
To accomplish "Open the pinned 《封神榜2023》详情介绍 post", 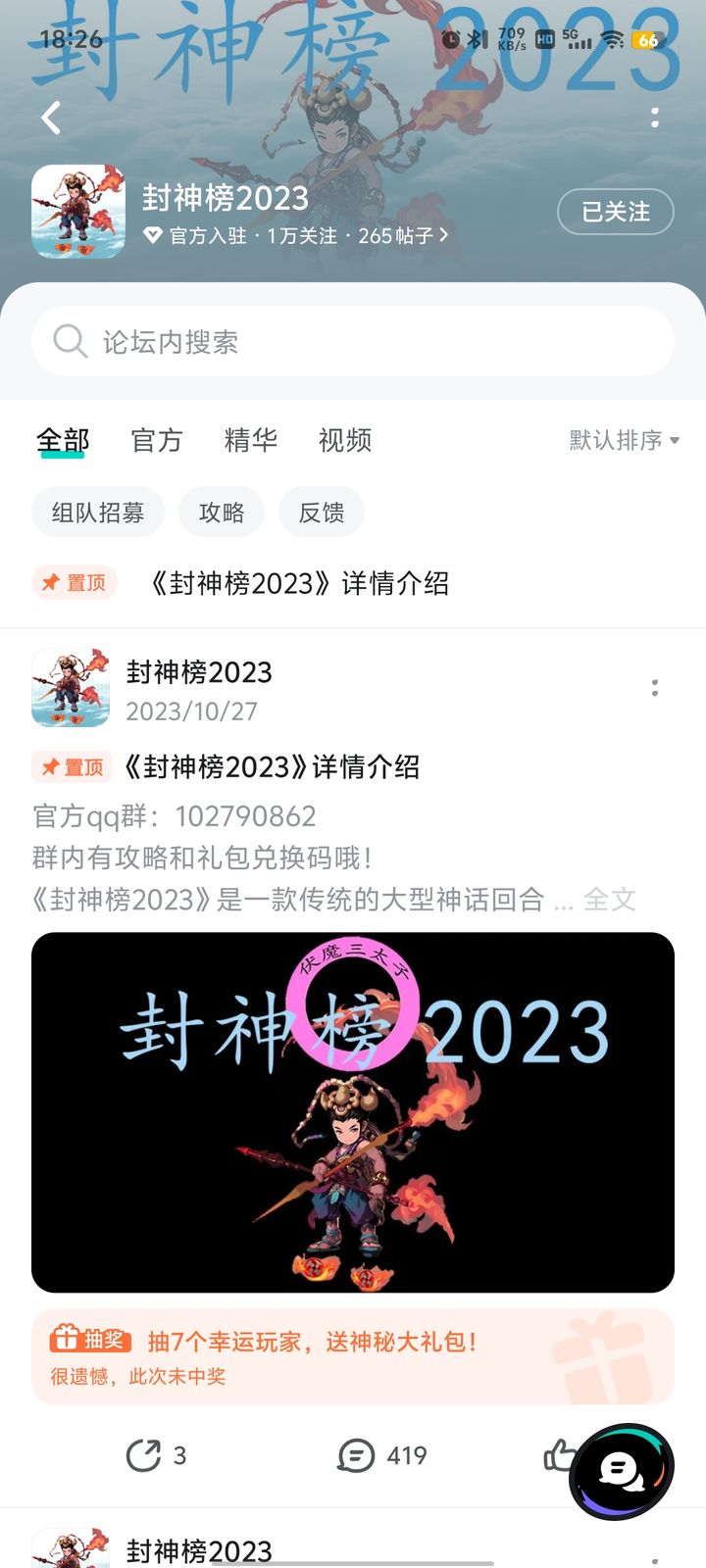I will 293,582.
